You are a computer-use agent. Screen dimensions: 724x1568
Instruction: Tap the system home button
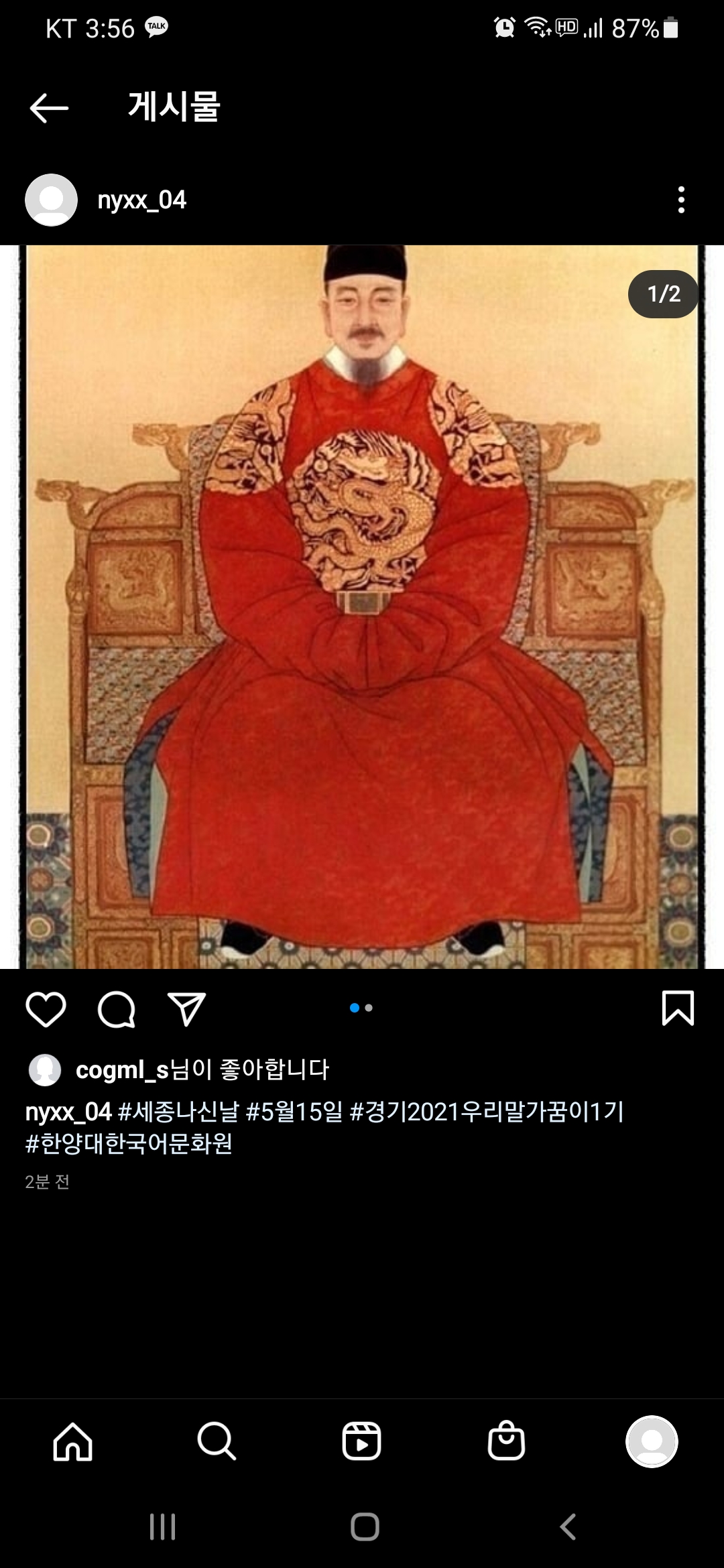(x=365, y=1527)
